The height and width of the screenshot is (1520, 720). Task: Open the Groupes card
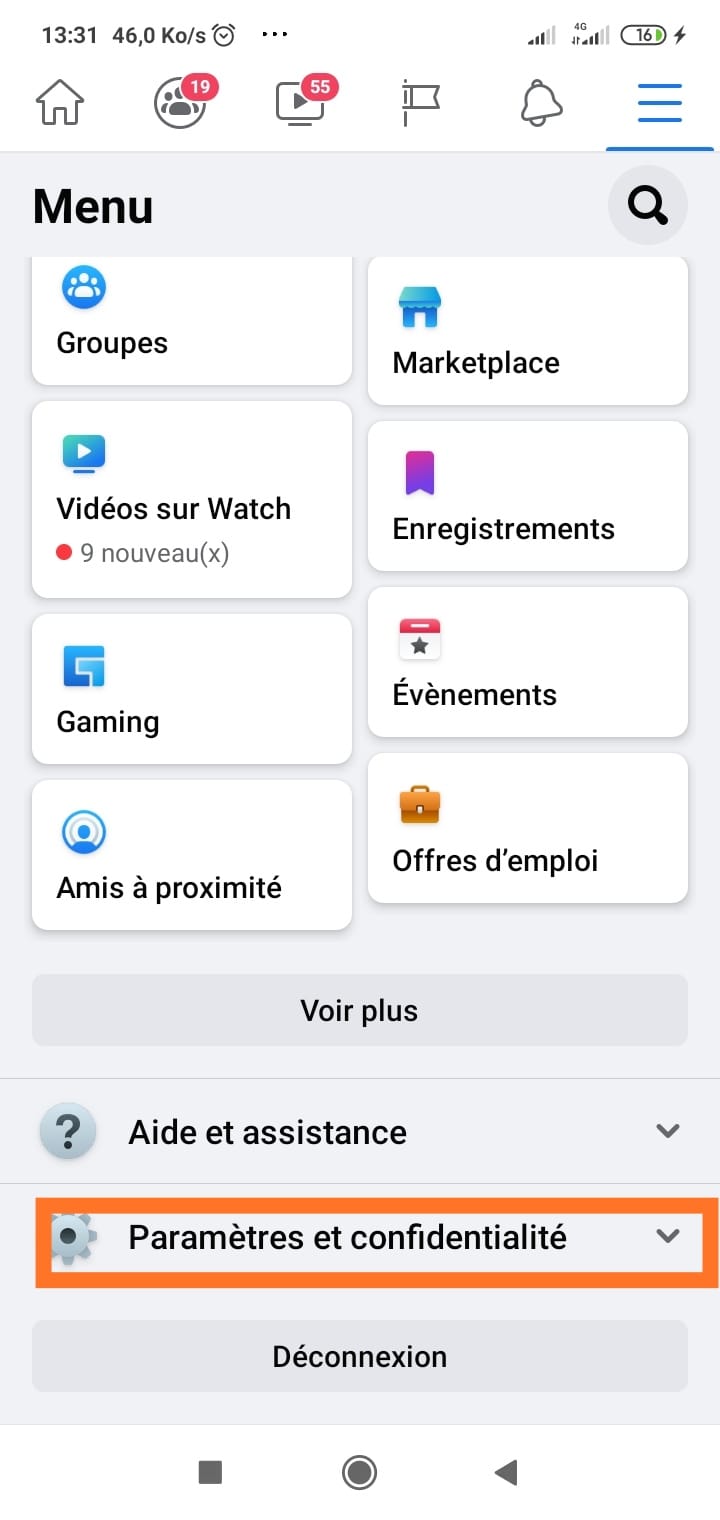[192, 320]
